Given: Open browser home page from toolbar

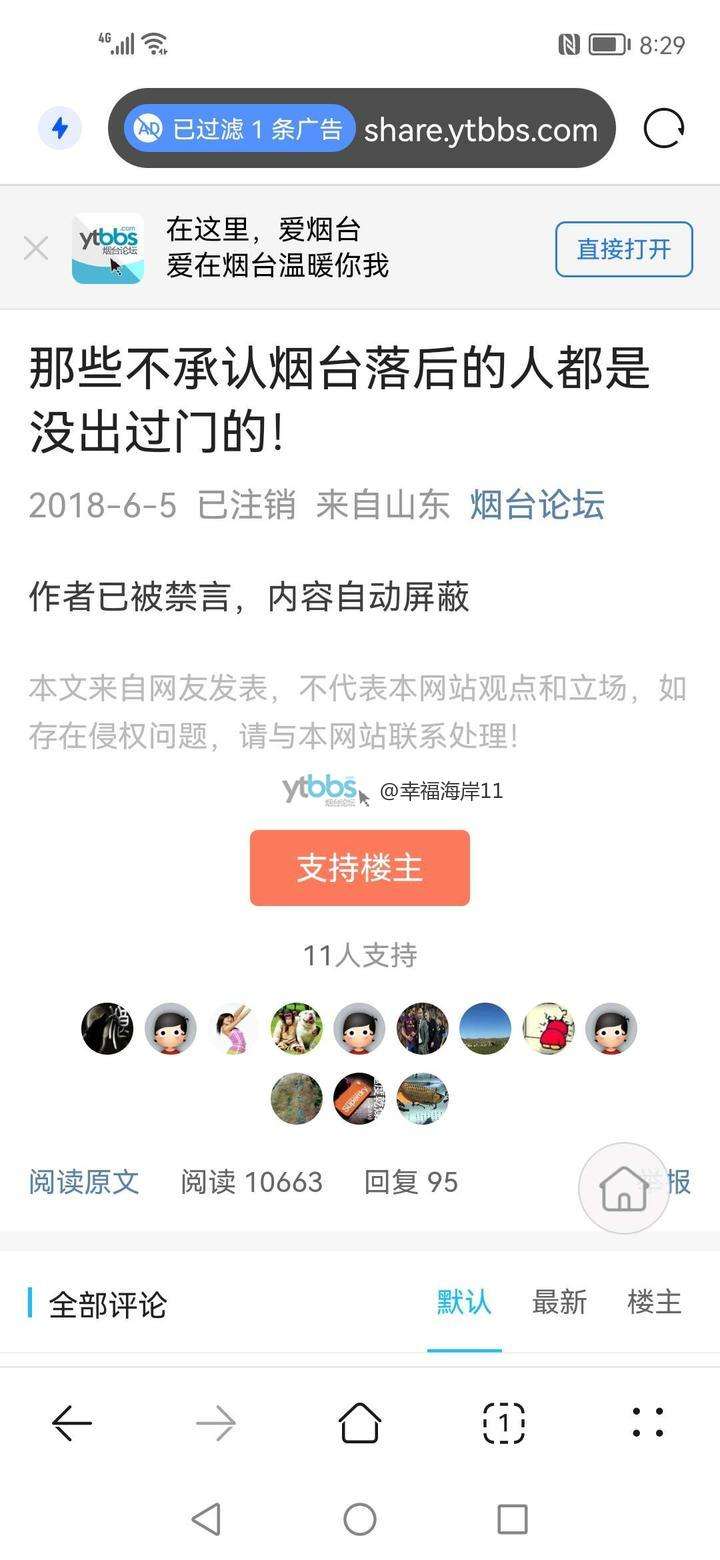Looking at the screenshot, I should click(x=360, y=1423).
